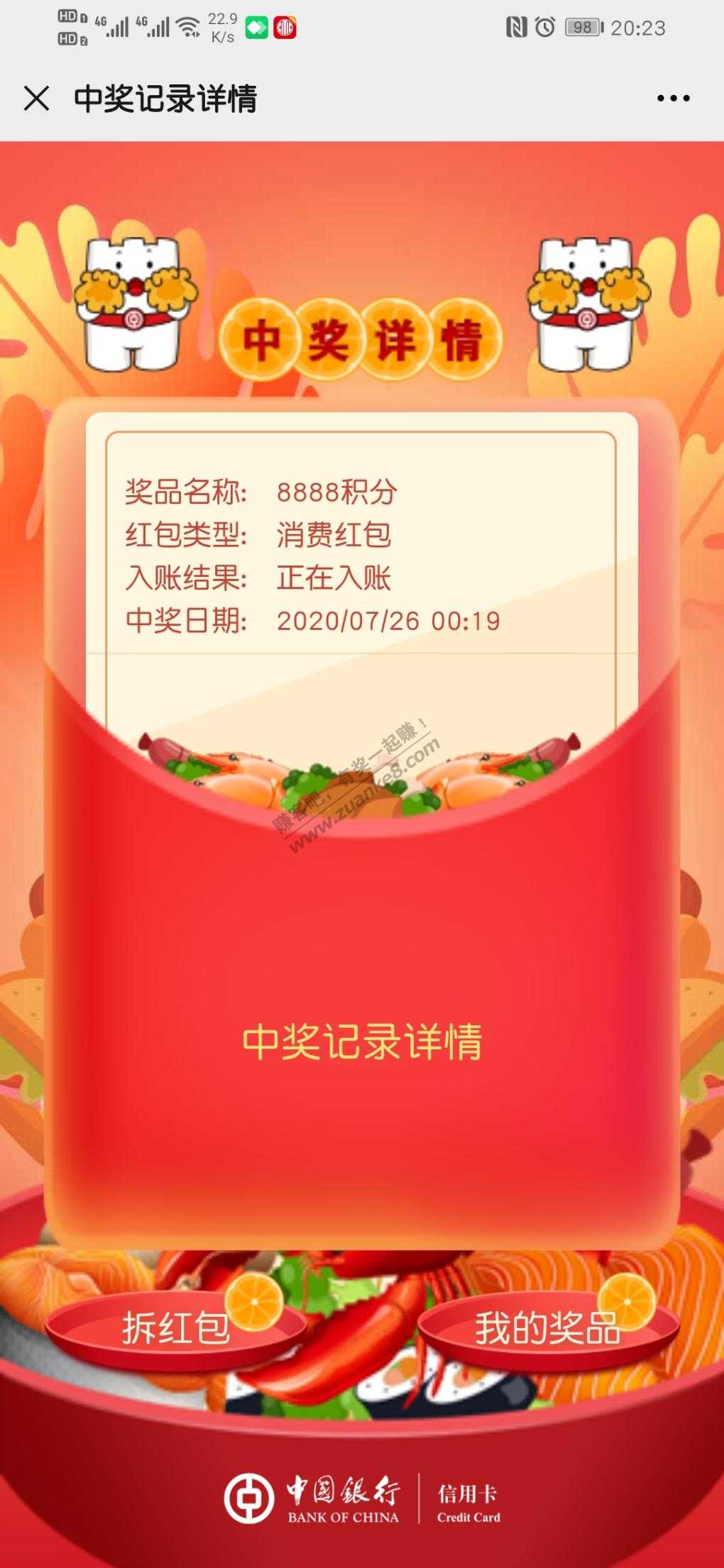Image resolution: width=724 pixels, height=1568 pixels.
Task: Close the 中奖记录详情 page
Action: (x=36, y=99)
